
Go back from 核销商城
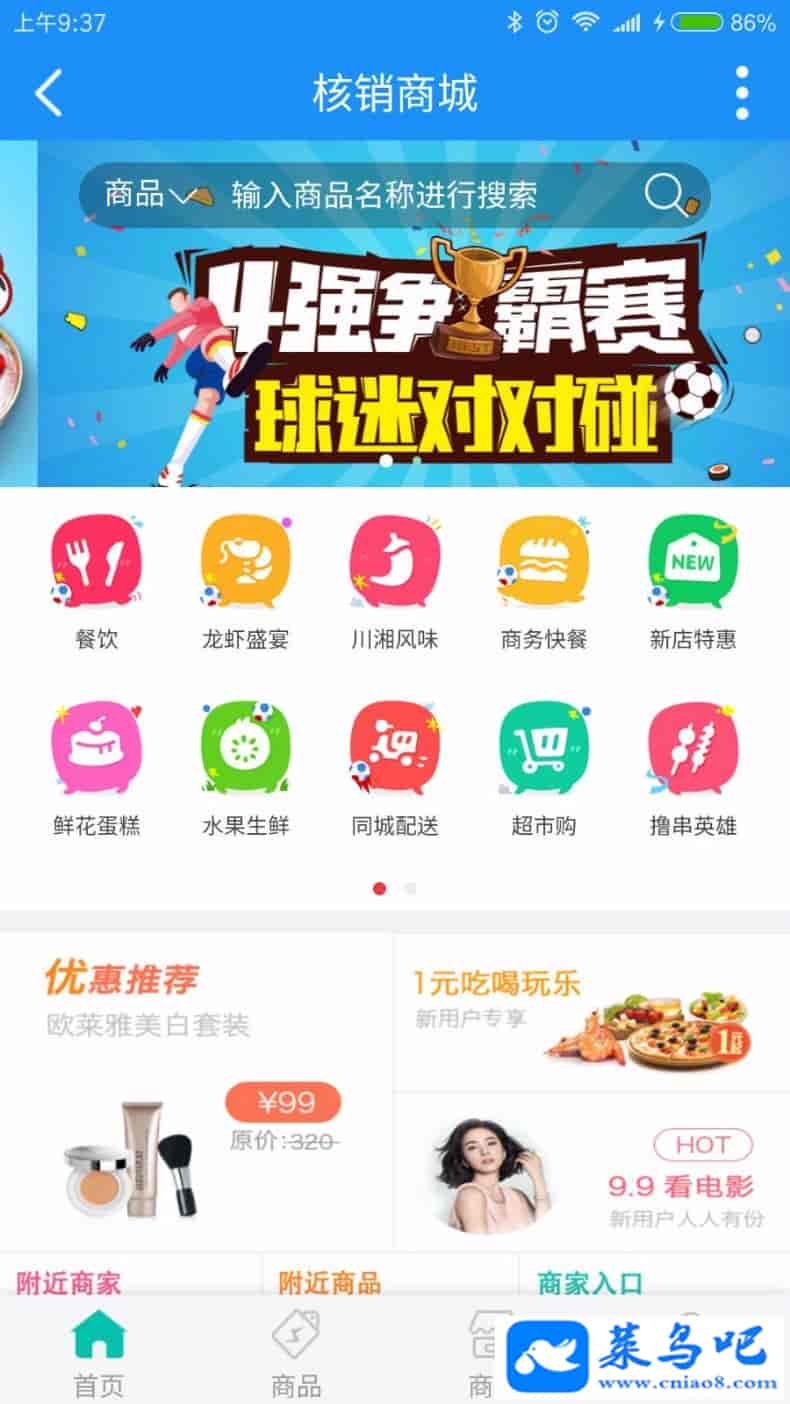[48, 94]
